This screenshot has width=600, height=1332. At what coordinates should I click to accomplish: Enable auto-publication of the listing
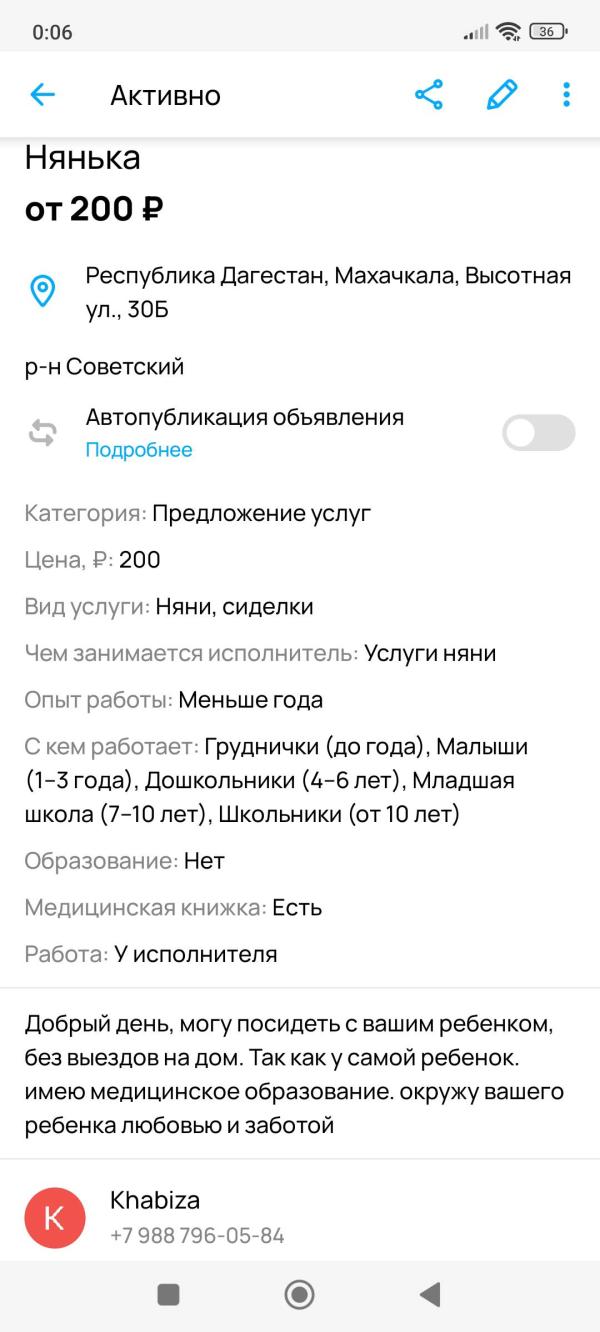[x=538, y=433]
